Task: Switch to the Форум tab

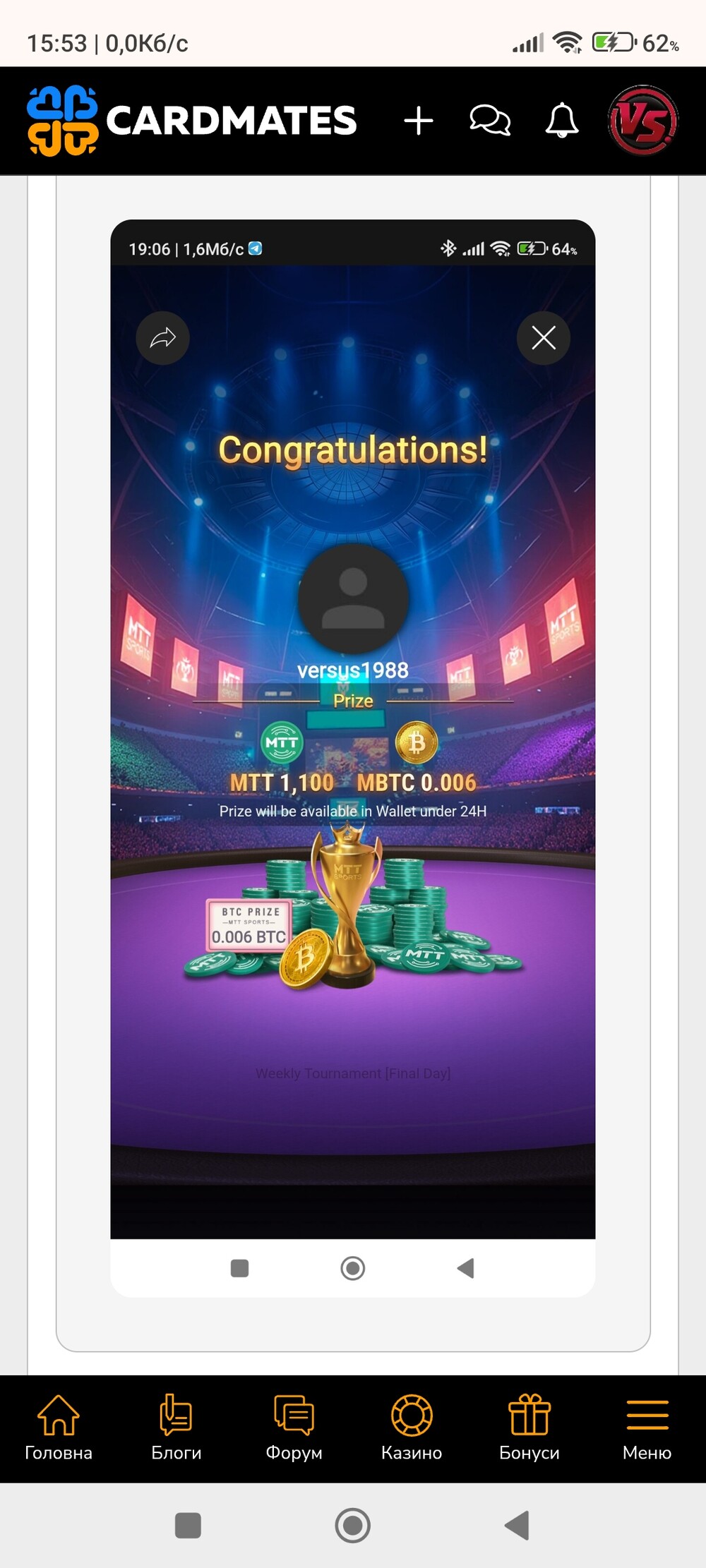Action: pos(294,1428)
